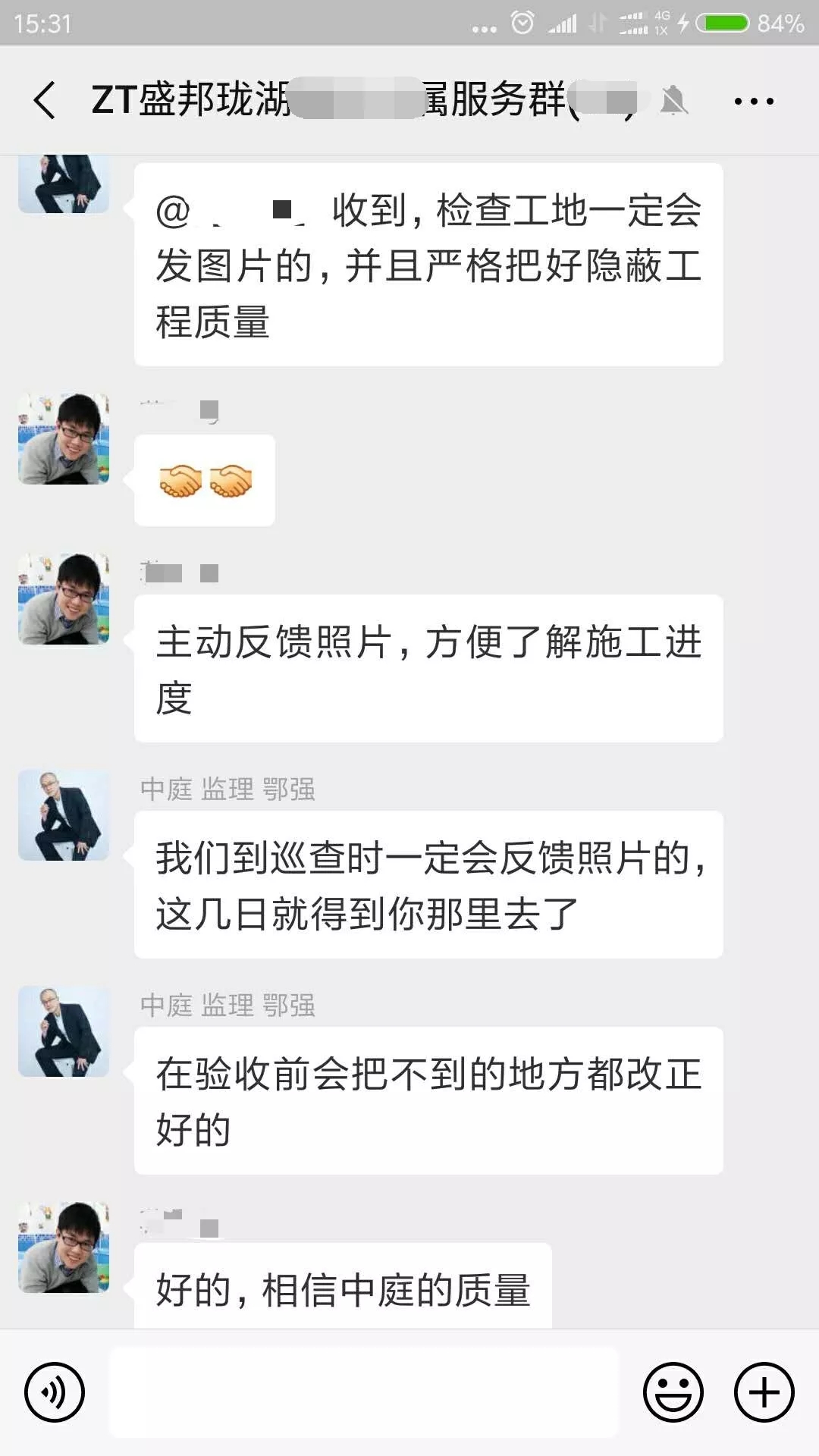Open avatar beside the handshake emoji message
The width and height of the screenshot is (819, 1456).
pos(64,439)
